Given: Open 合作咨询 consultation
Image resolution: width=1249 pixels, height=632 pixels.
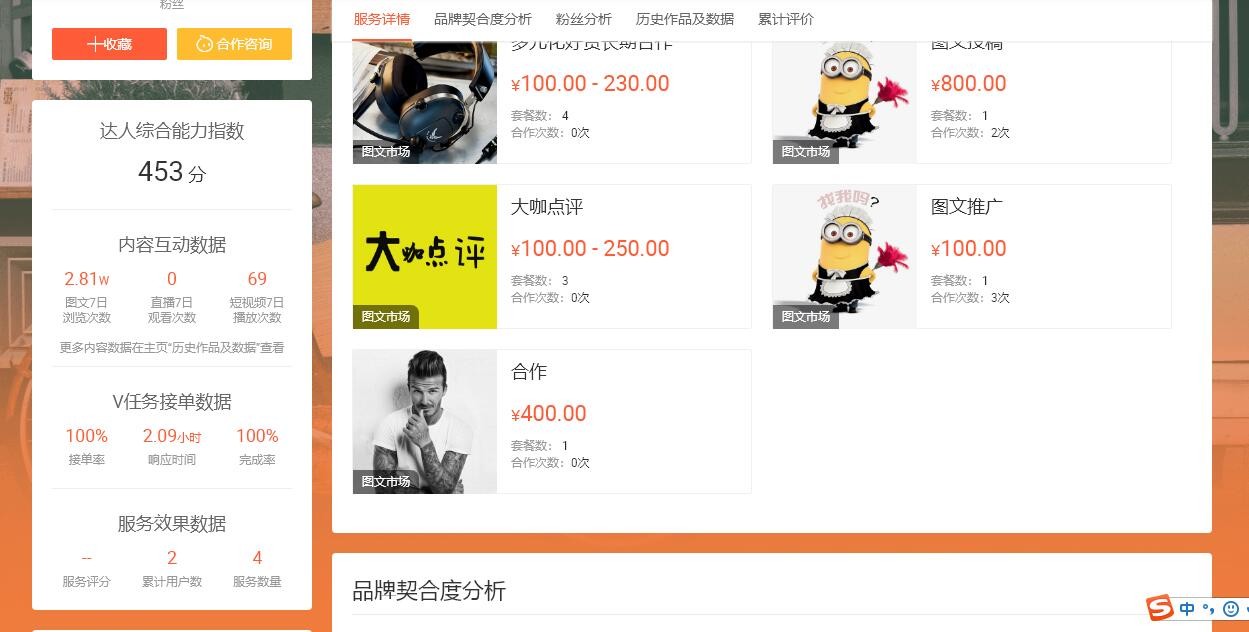Looking at the screenshot, I should pos(234,44).
